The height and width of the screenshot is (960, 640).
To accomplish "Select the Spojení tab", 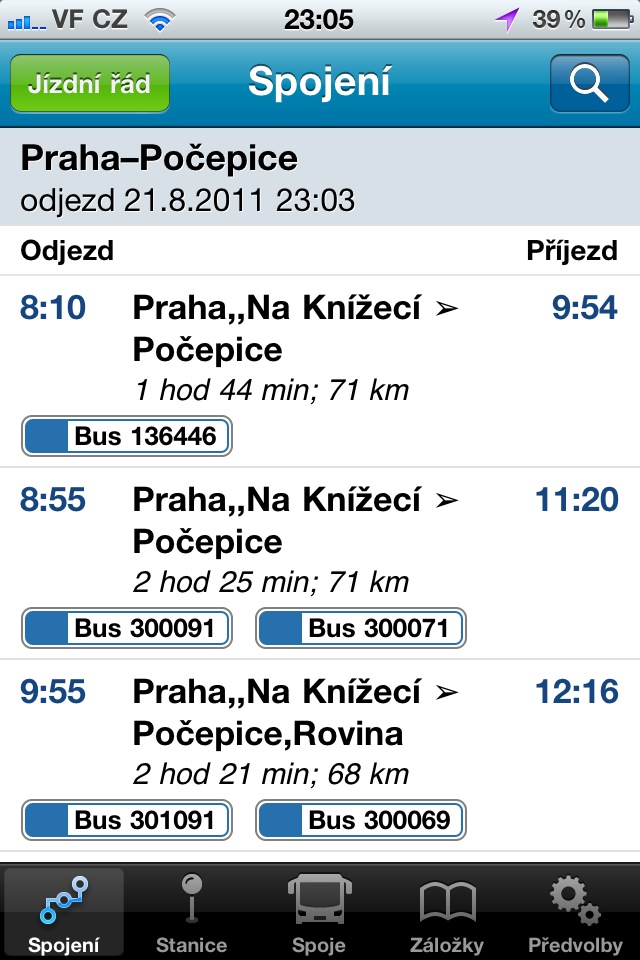I will pyautogui.click(x=64, y=912).
